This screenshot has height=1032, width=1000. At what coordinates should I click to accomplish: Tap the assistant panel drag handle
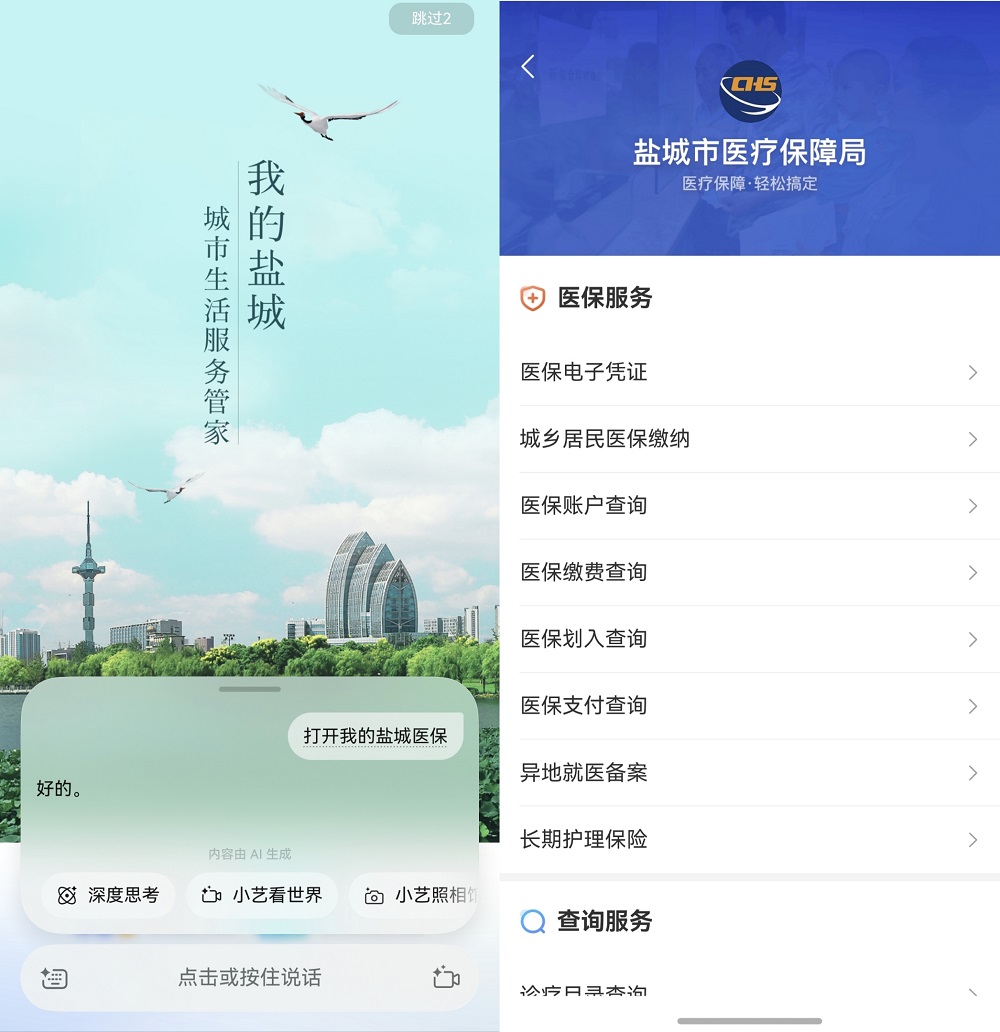tap(249, 689)
